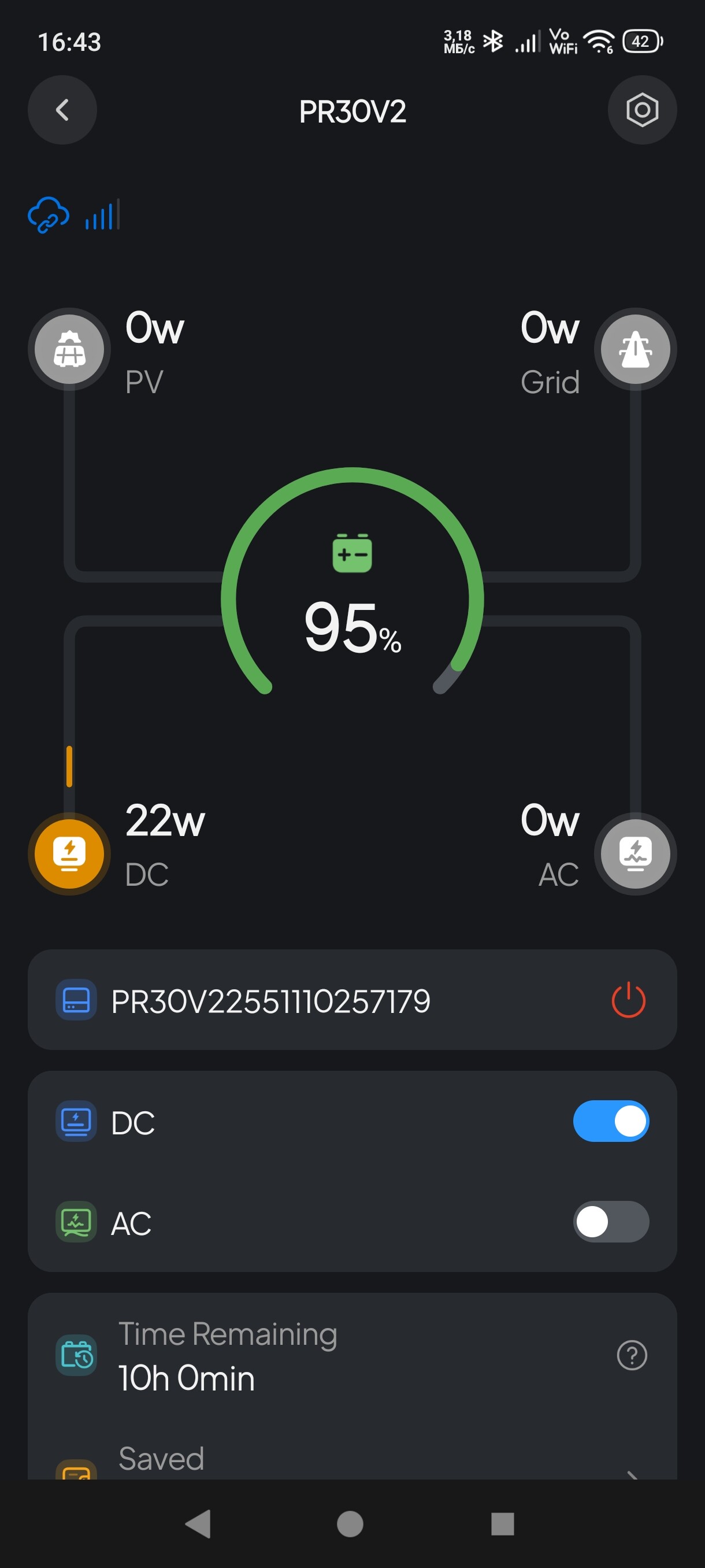Image resolution: width=705 pixels, height=1568 pixels.
Task: Open recent apps from navigation bar
Action: (x=502, y=1523)
